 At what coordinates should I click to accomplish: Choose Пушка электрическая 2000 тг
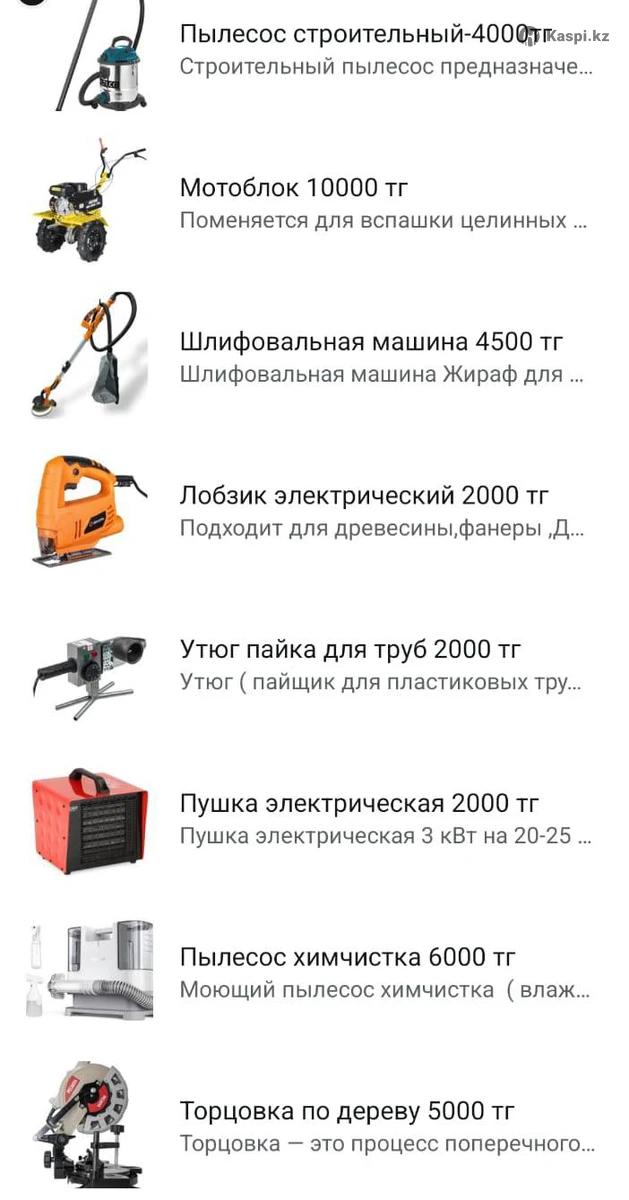point(359,804)
